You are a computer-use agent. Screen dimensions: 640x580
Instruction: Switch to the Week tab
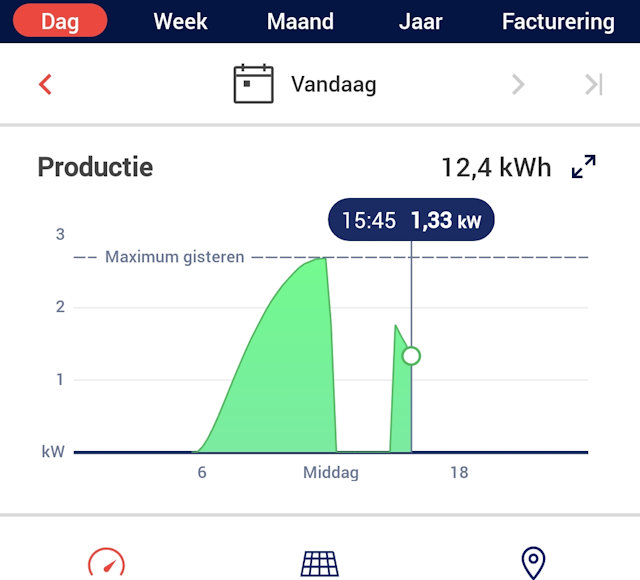[180, 21]
